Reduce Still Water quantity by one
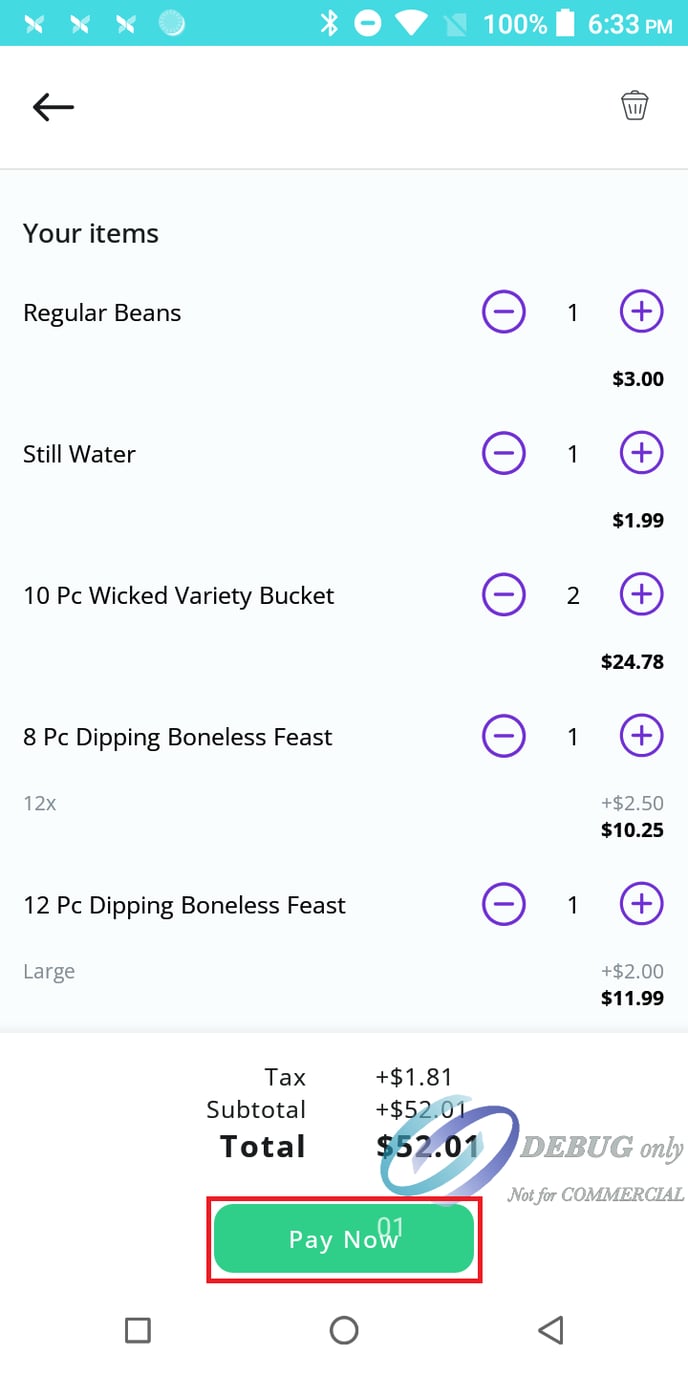688x1376 pixels. point(504,454)
